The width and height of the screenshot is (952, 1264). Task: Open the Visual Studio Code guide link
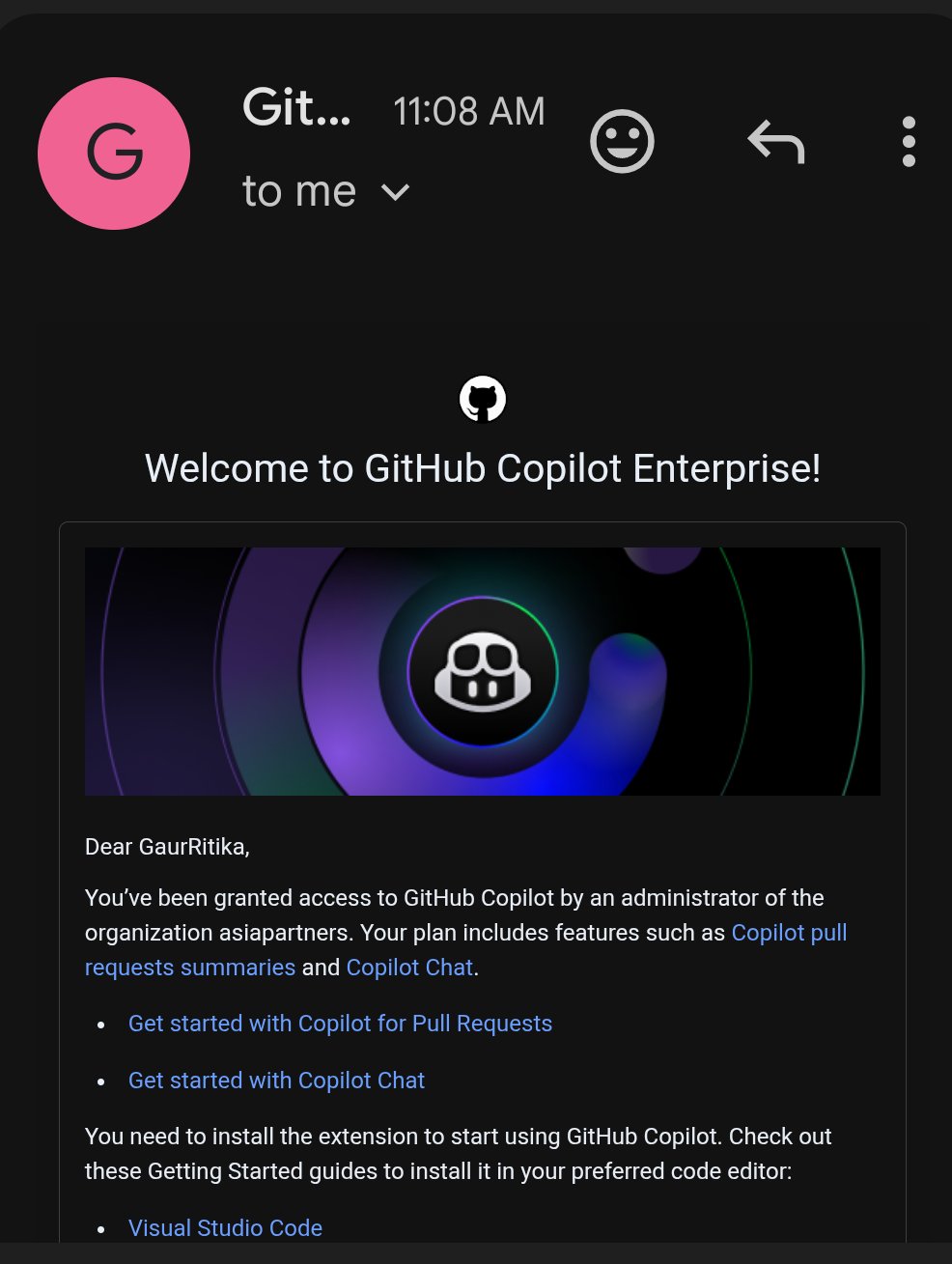point(225,1228)
